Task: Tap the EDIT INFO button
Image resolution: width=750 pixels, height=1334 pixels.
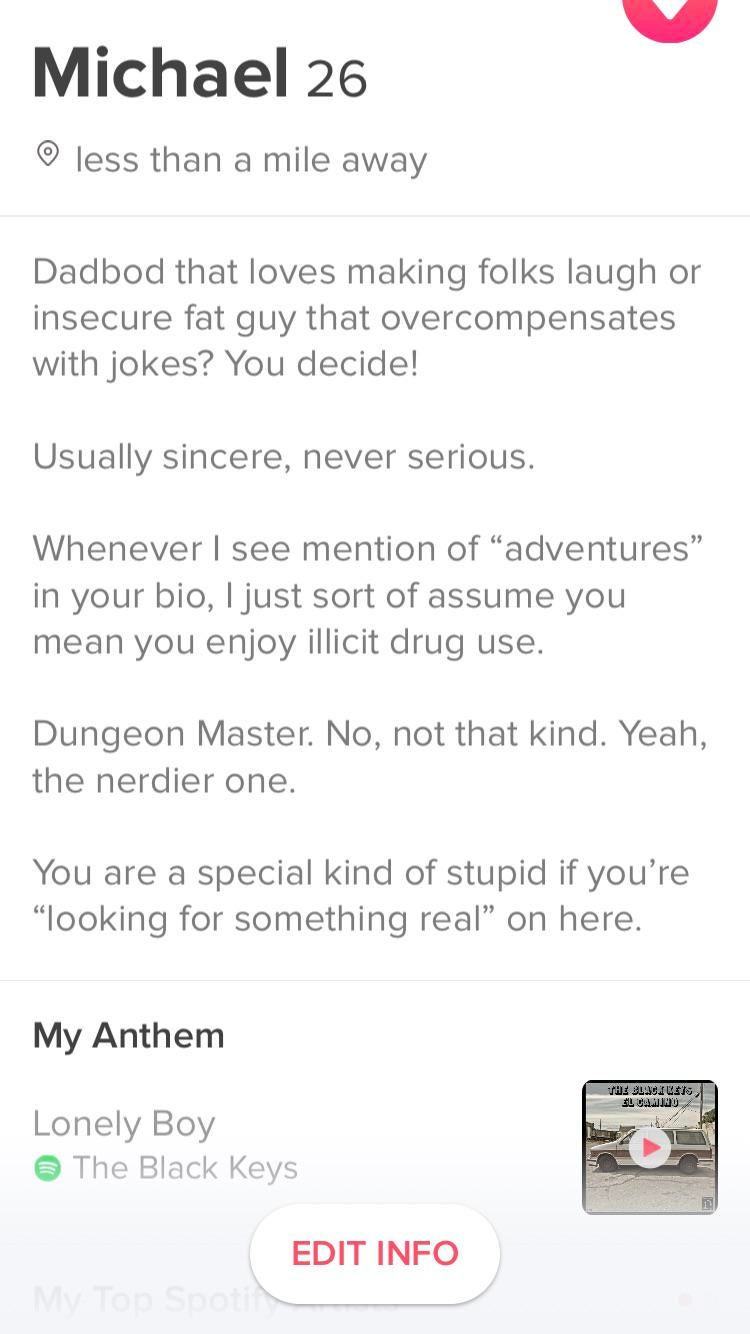Action: click(x=374, y=1253)
